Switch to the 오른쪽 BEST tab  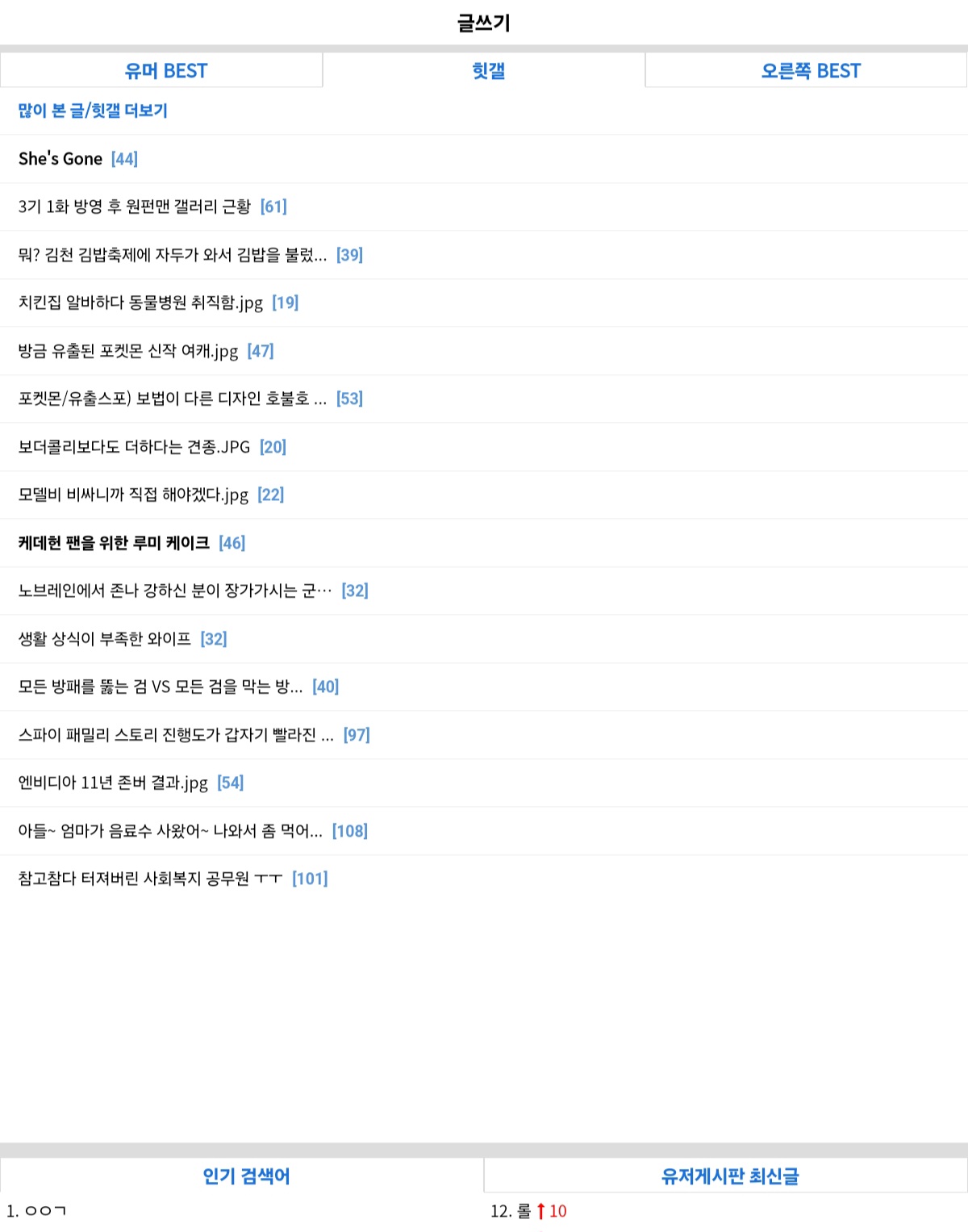[x=811, y=71]
